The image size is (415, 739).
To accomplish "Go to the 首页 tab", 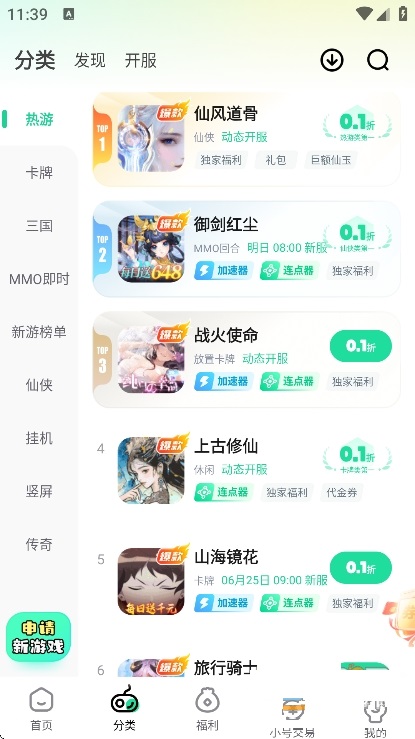I will [41, 709].
